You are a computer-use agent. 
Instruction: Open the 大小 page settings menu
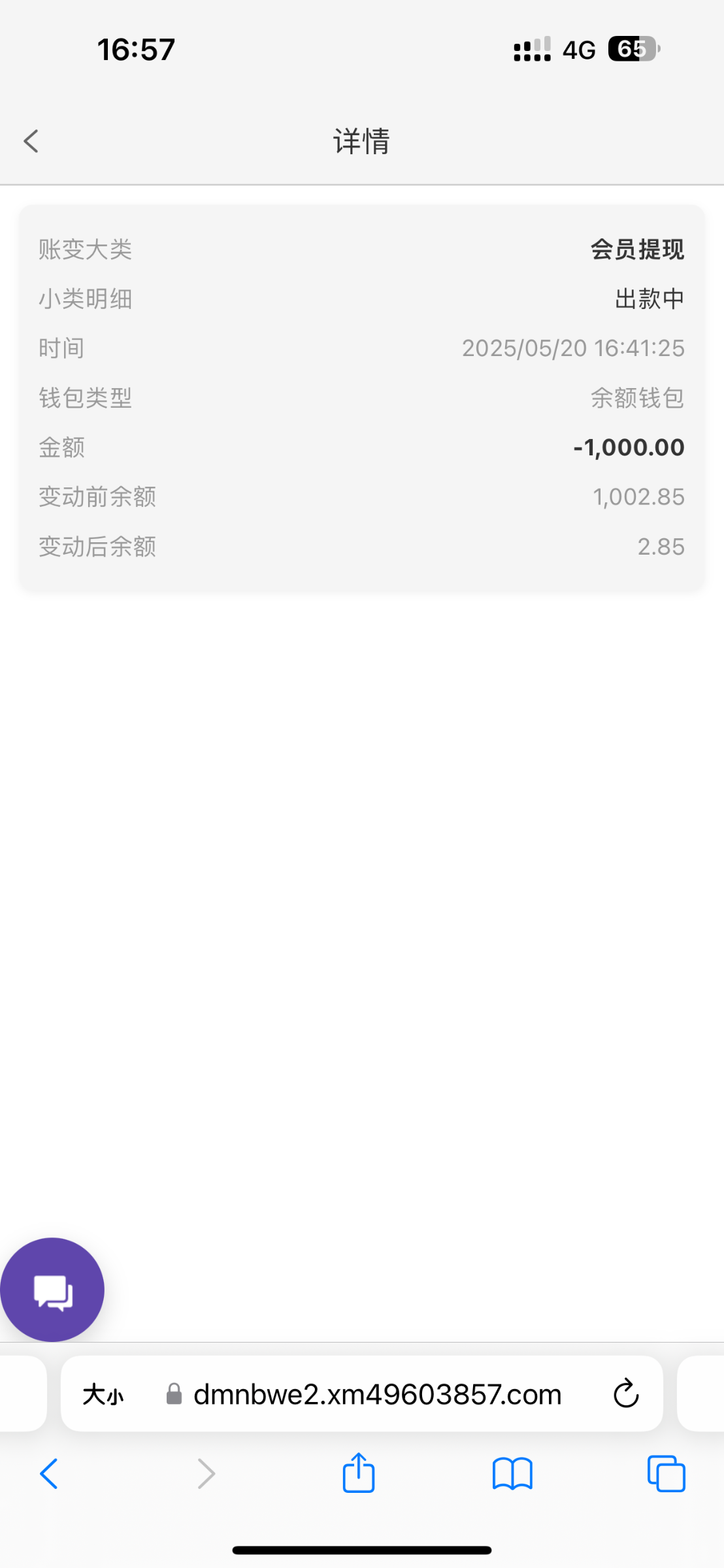103,1395
